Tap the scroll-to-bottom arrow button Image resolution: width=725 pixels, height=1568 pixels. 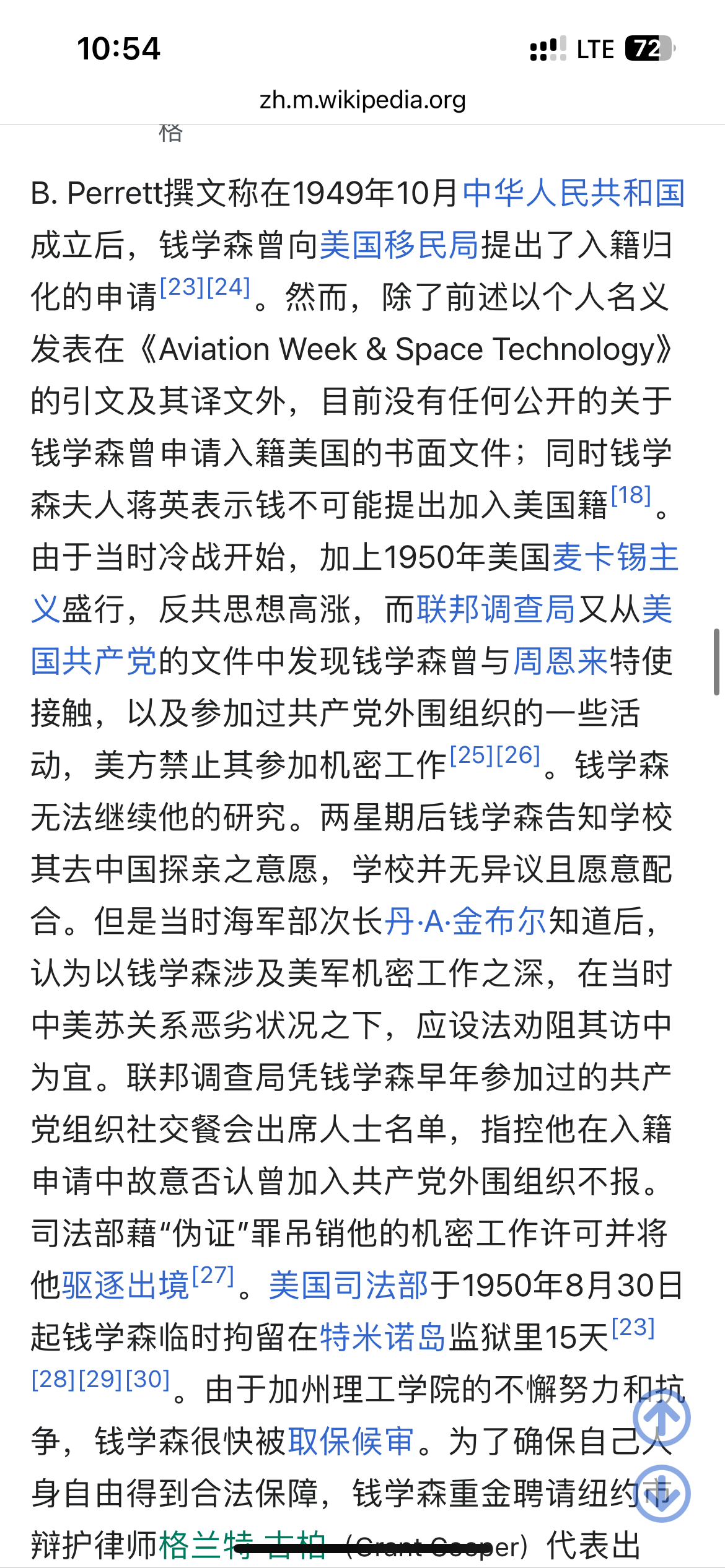[661, 1493]
